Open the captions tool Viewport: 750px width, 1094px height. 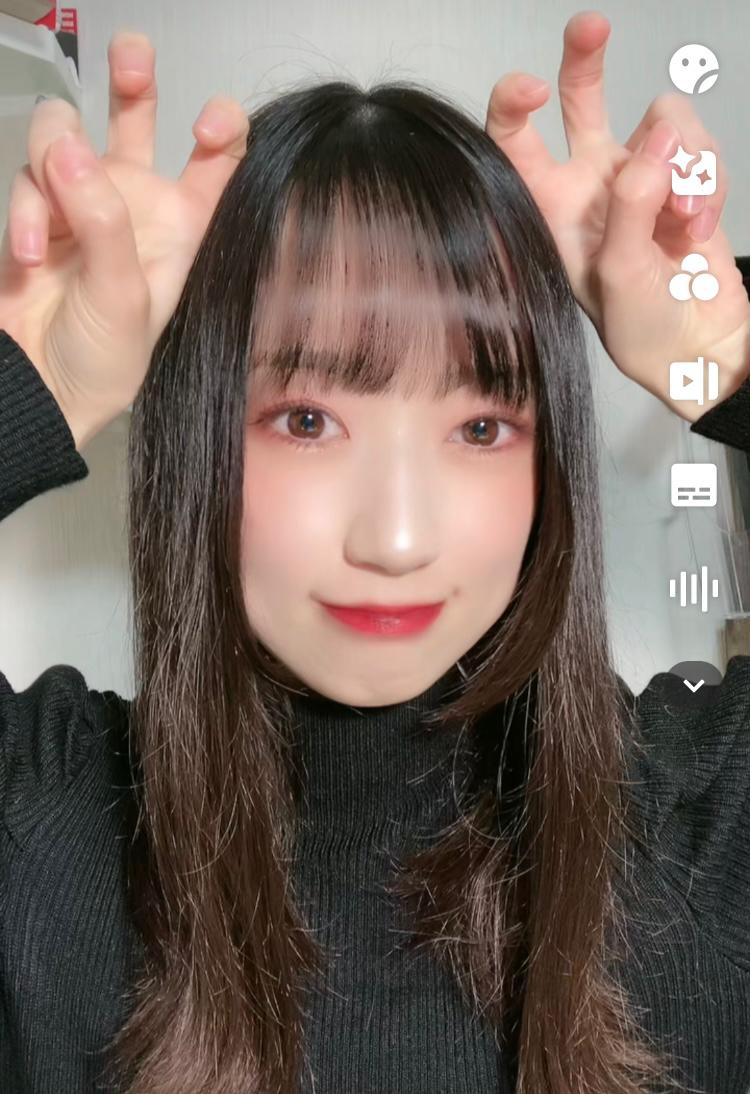tap(694, 485)
